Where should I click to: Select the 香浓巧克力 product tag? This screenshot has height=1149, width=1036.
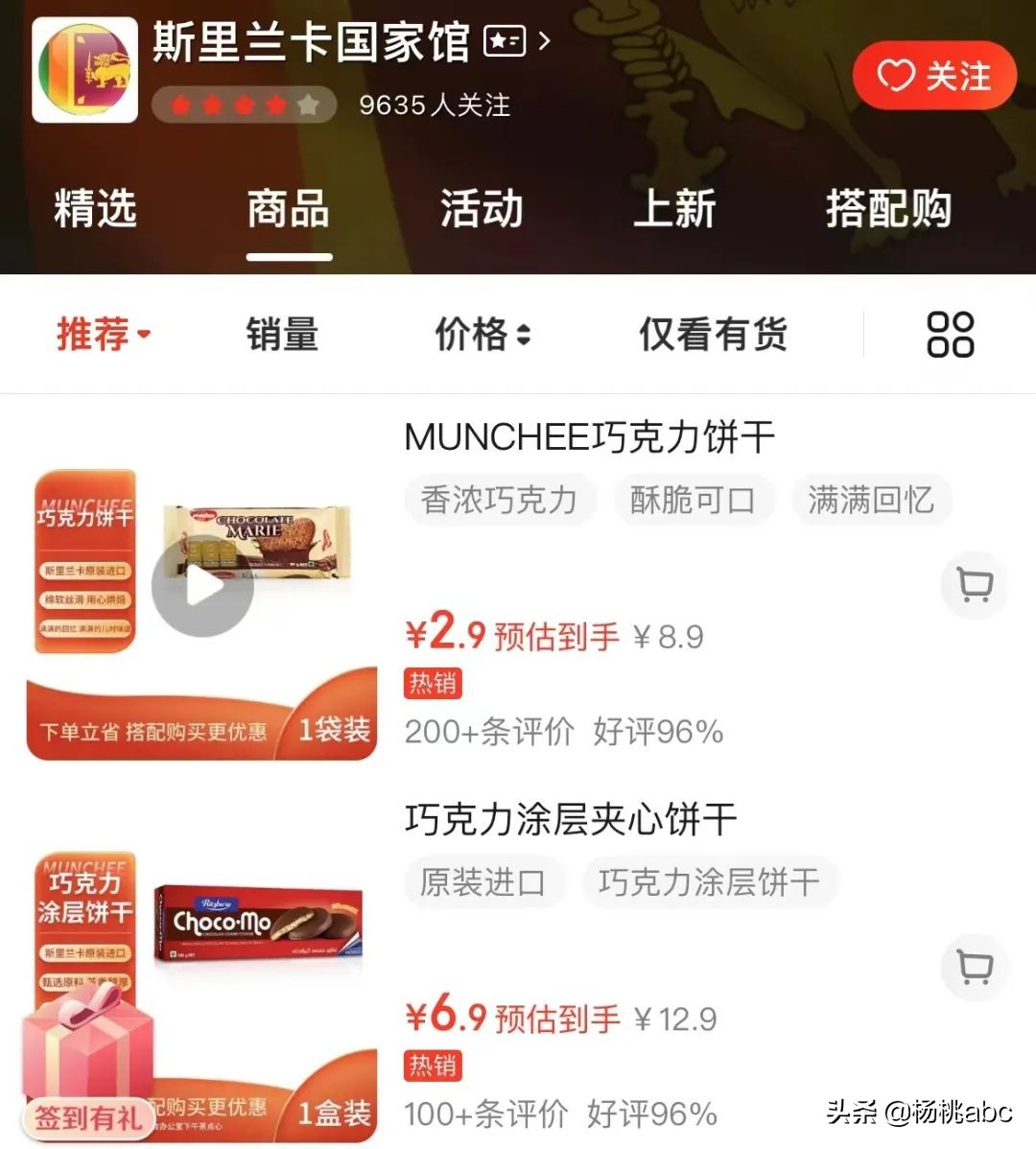point(499,500)
